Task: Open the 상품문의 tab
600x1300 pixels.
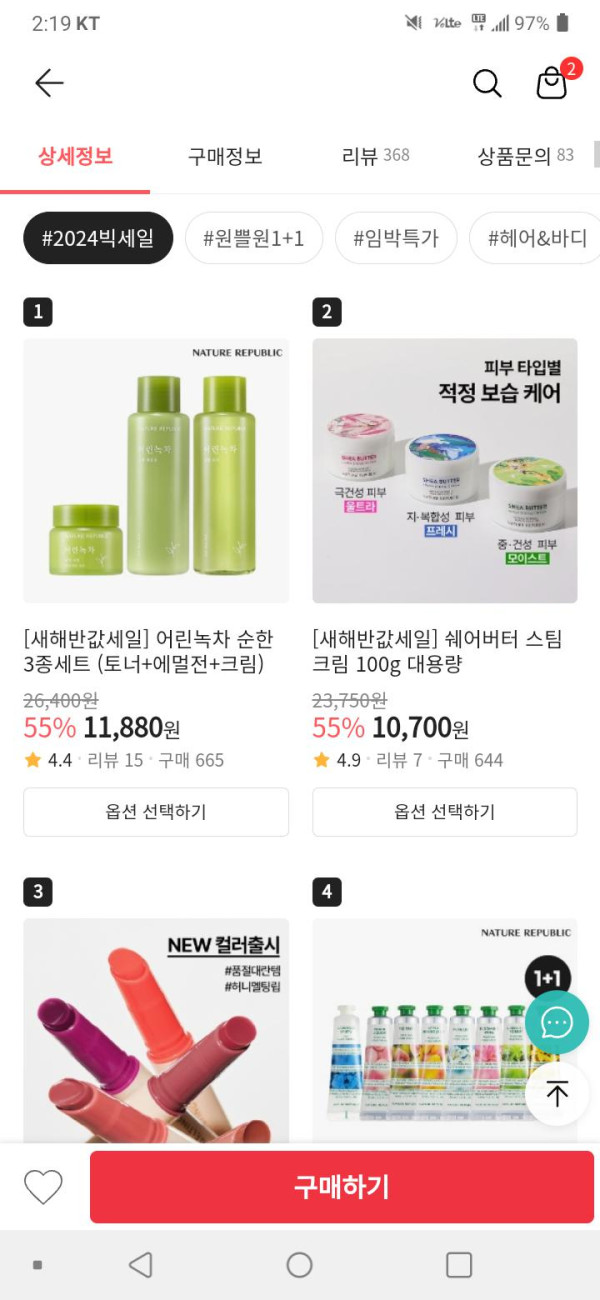Action: [x=525, y=156]
